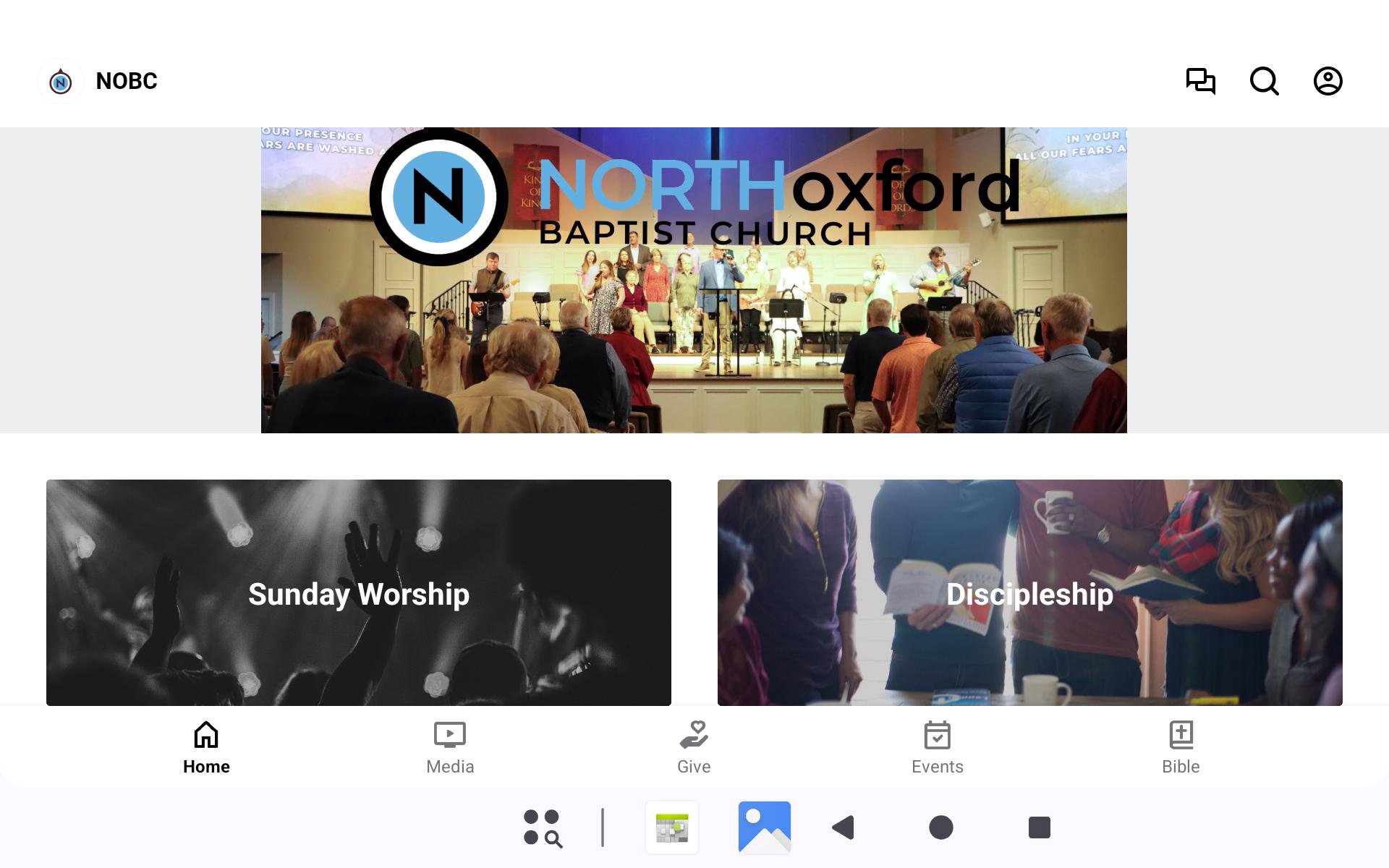This screenshot has width=1389, height=868.
Task: Switch to the Events tab
Action: pos(937,748)
